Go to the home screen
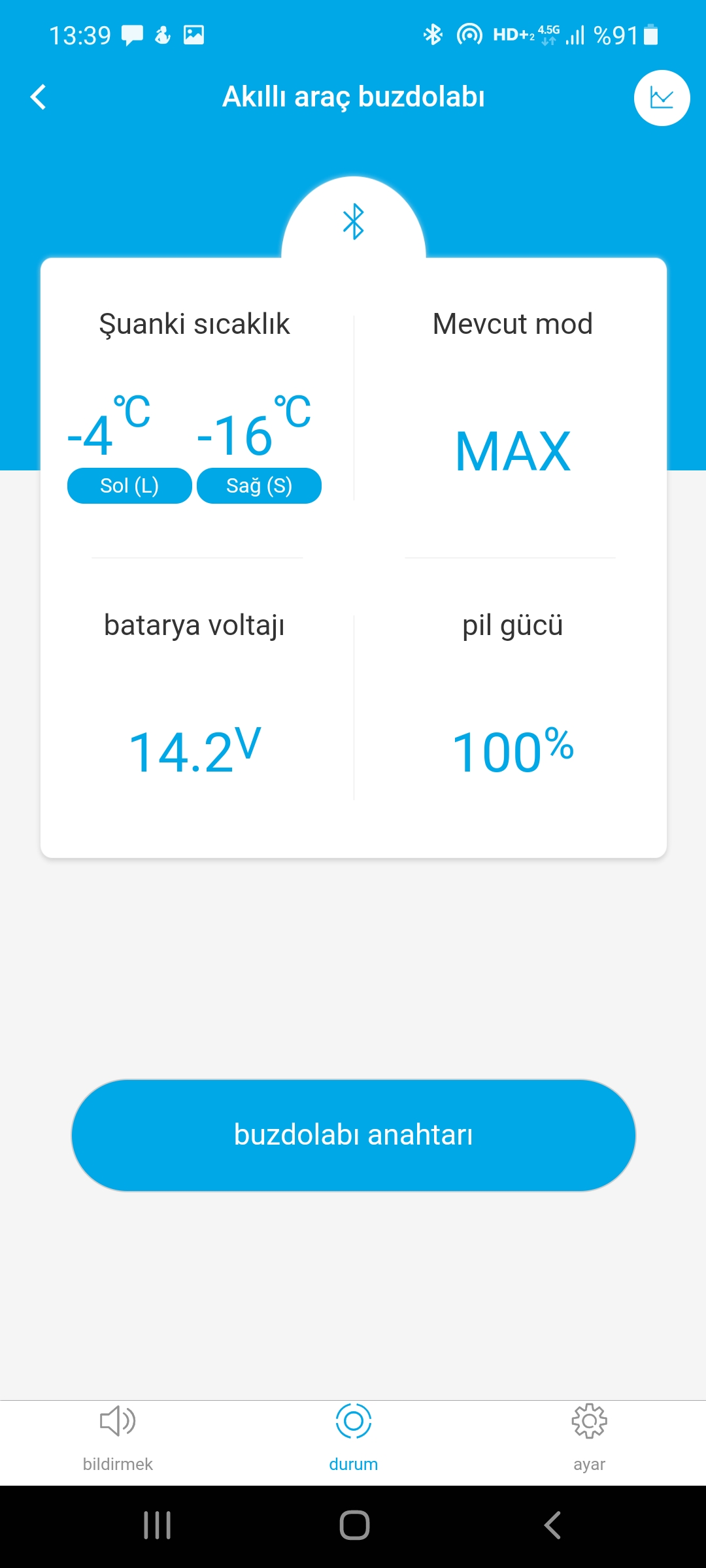706x1568 pixels. point(354,1526)
